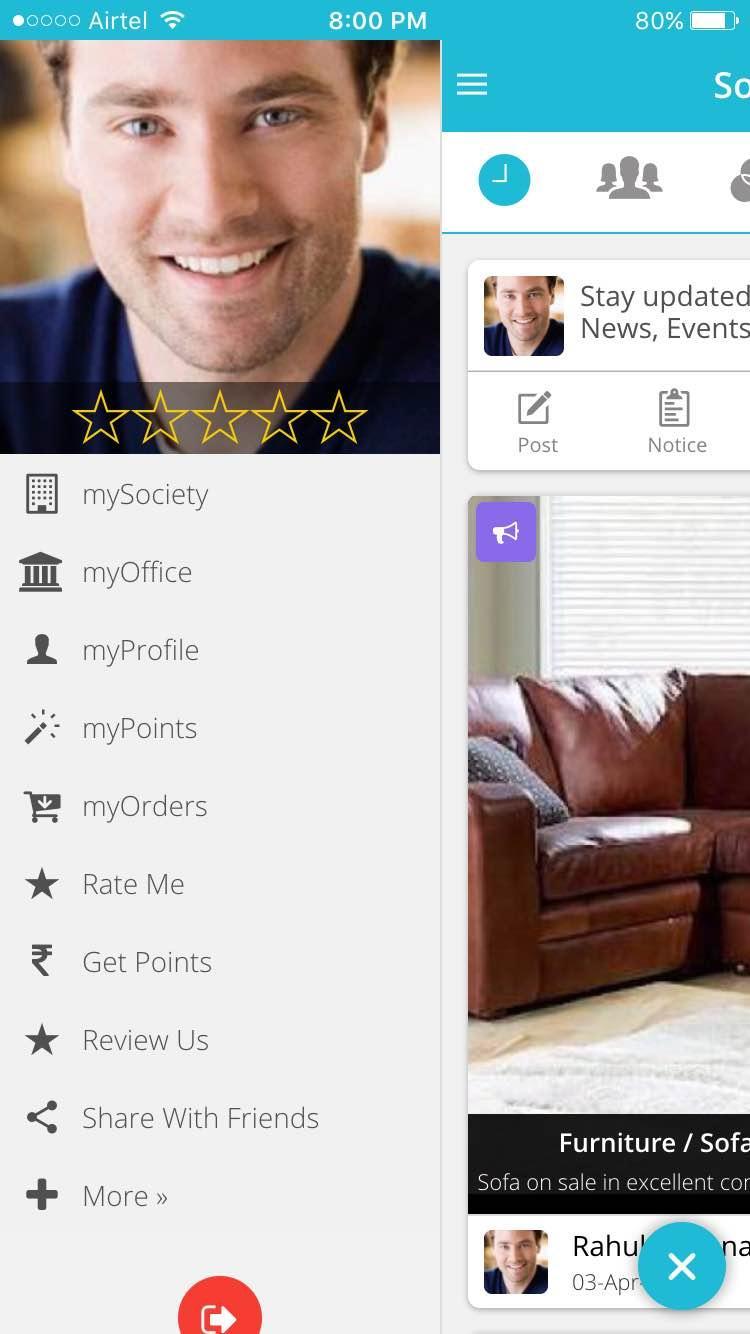
Task: Create a new Notice
Action: pos(677,422)
